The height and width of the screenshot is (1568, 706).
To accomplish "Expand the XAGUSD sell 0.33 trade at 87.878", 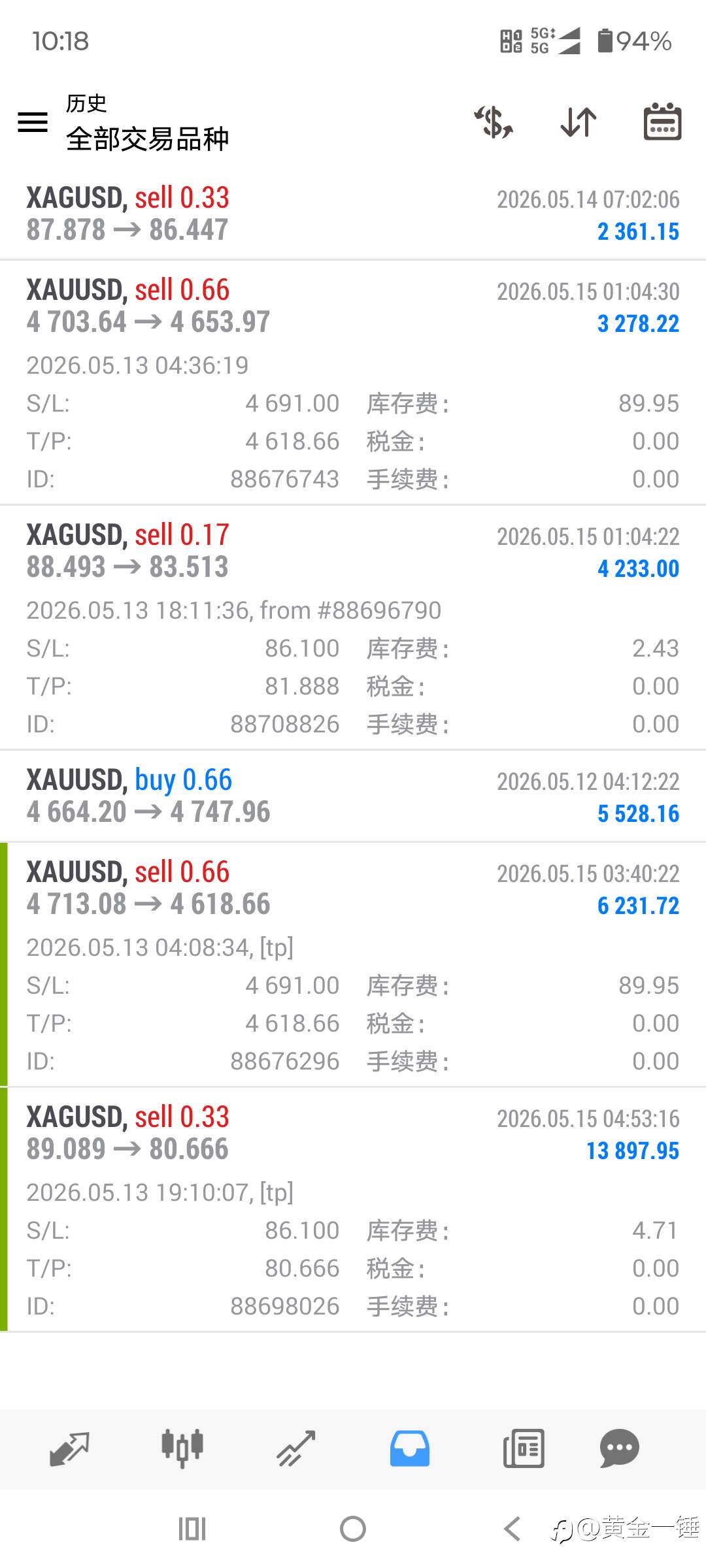I will (x=353, y=214).
